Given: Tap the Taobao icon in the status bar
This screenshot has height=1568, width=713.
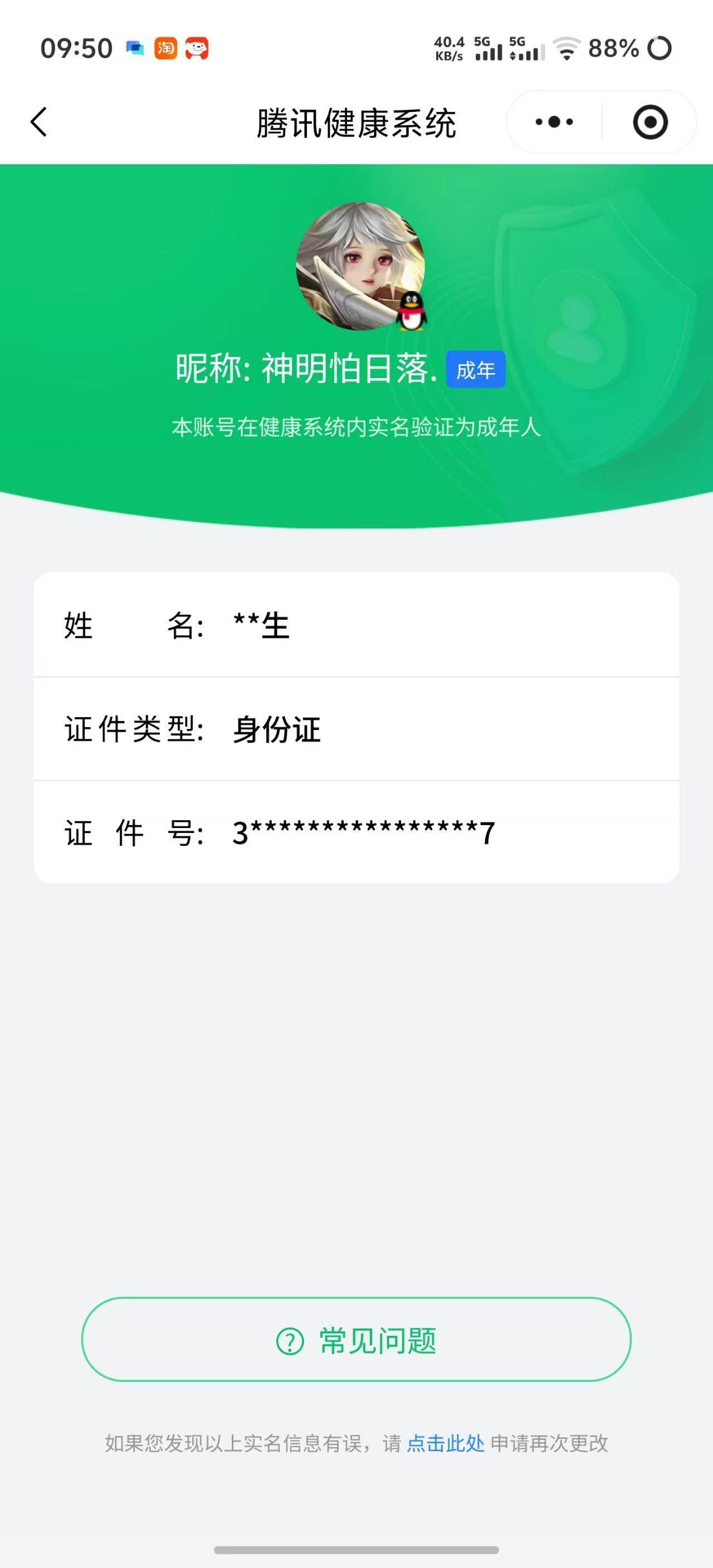Looking at the screenshot, I should 166,48.
